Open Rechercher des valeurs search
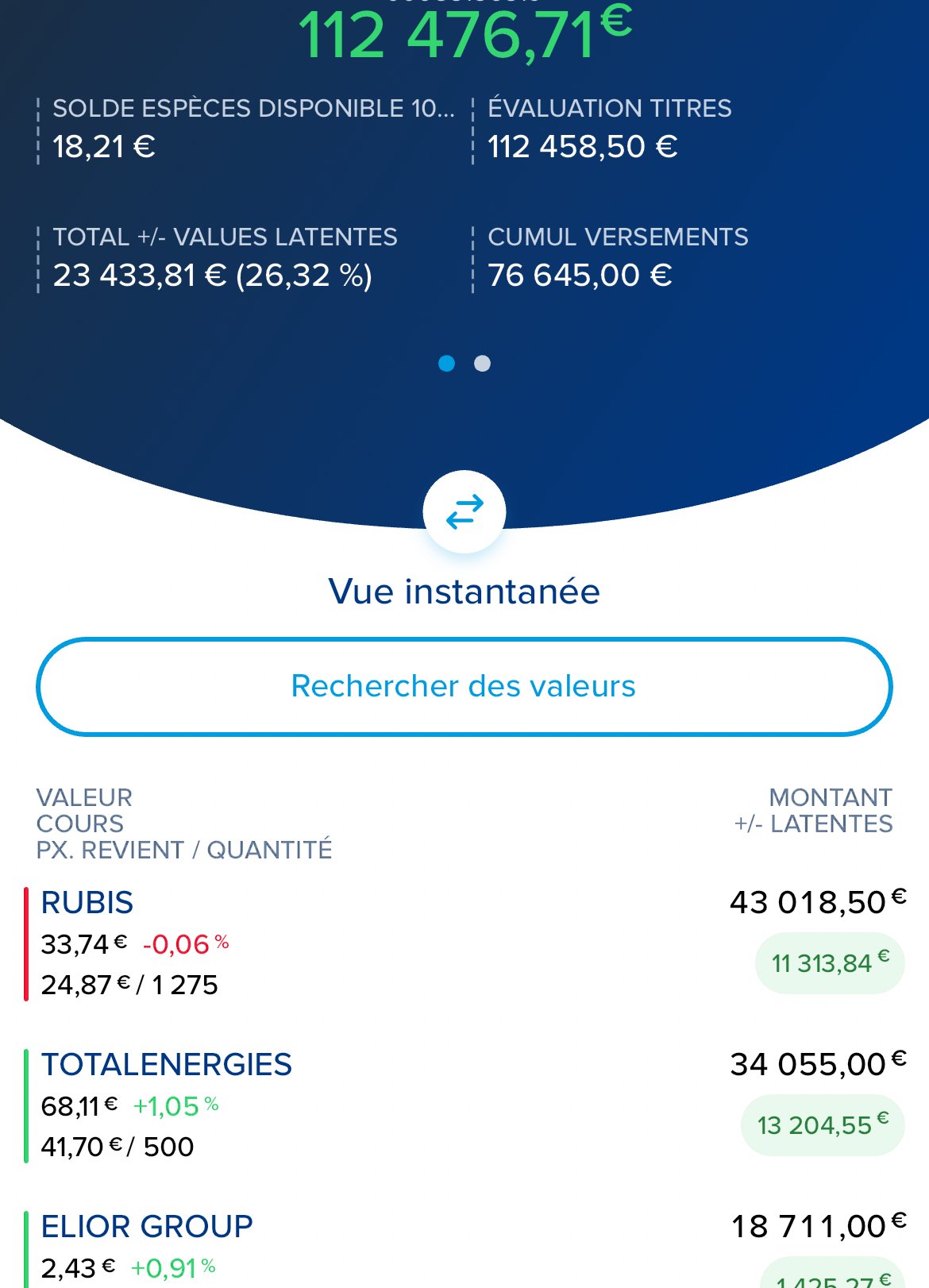 click(464, 687)
